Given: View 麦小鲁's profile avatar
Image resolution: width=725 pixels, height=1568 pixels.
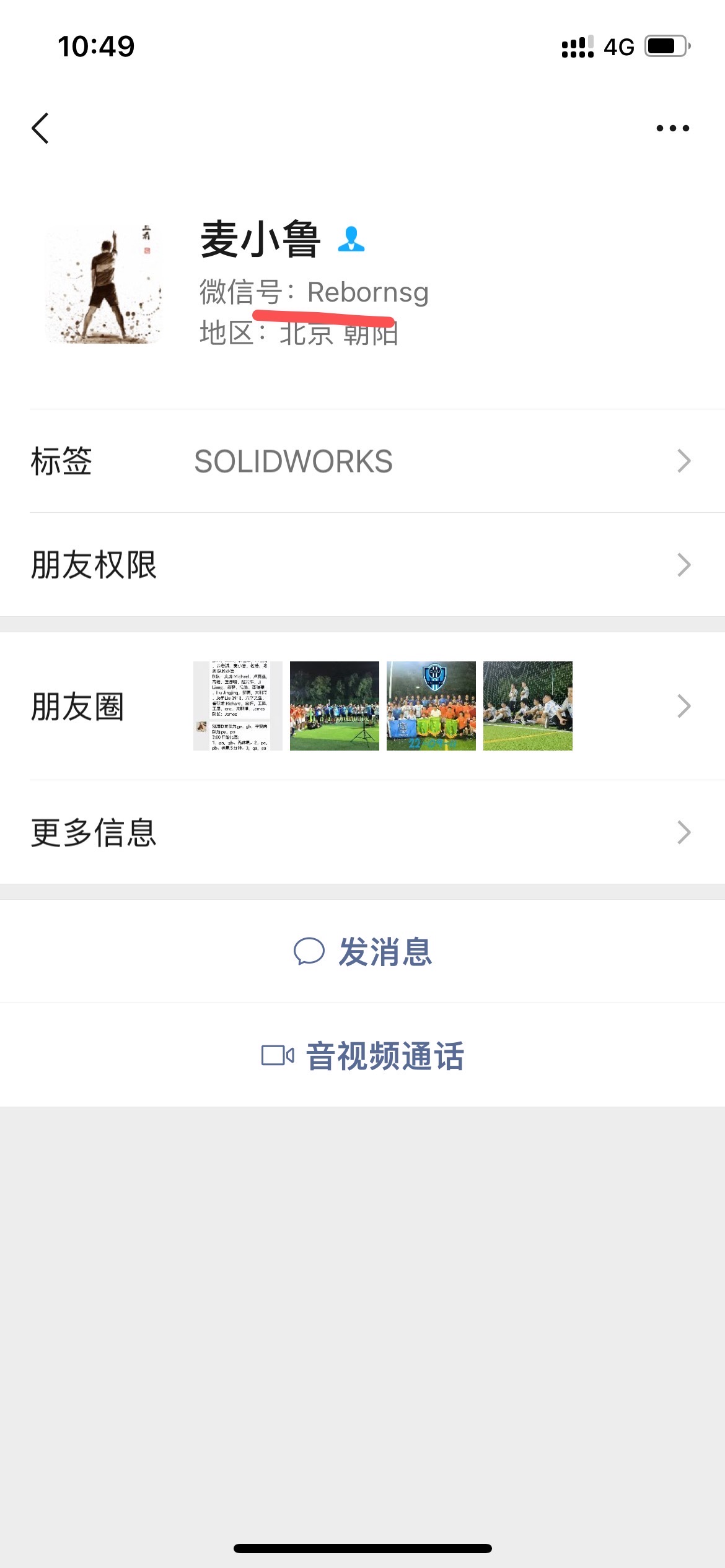Looking at the screenshot, I should coord(104,284).
